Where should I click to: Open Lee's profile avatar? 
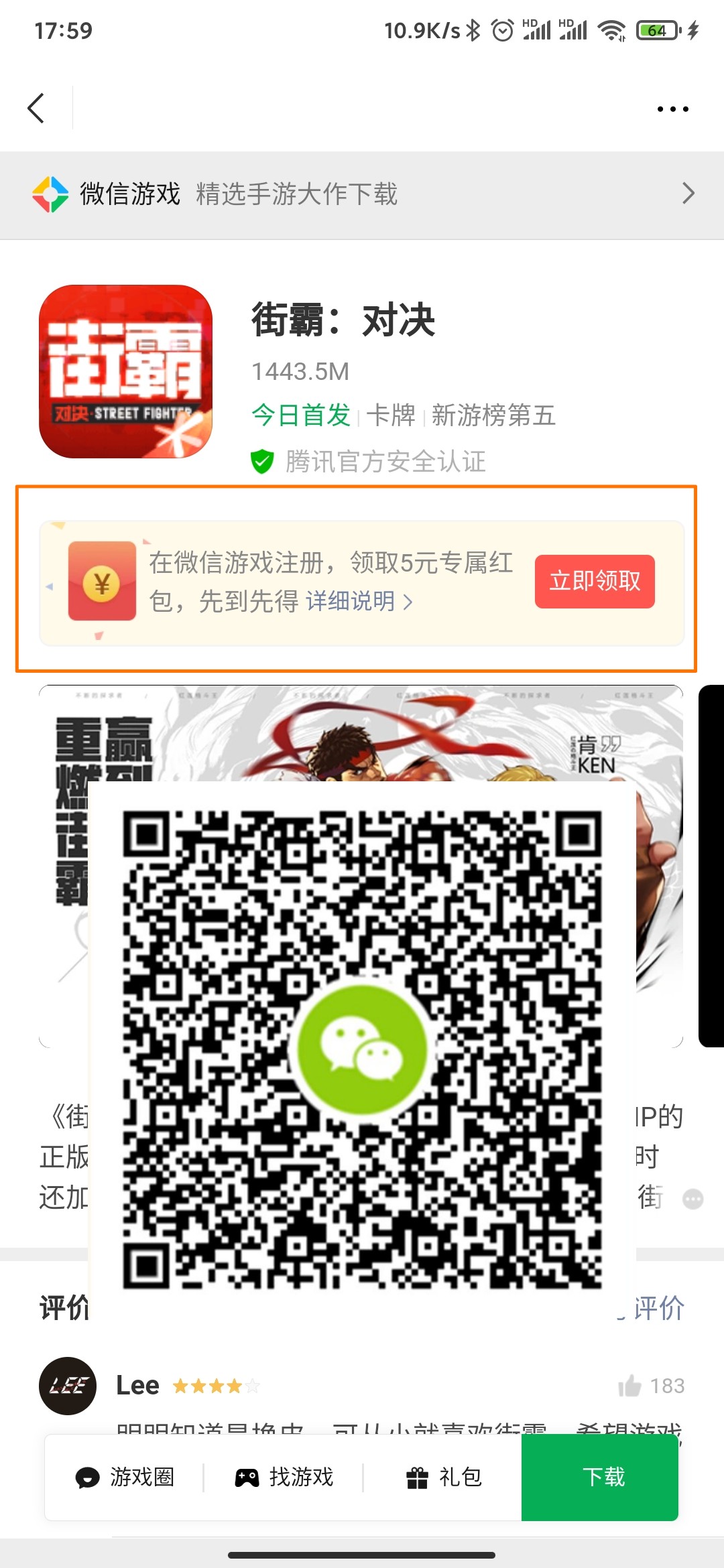[x=67, y=1385]
